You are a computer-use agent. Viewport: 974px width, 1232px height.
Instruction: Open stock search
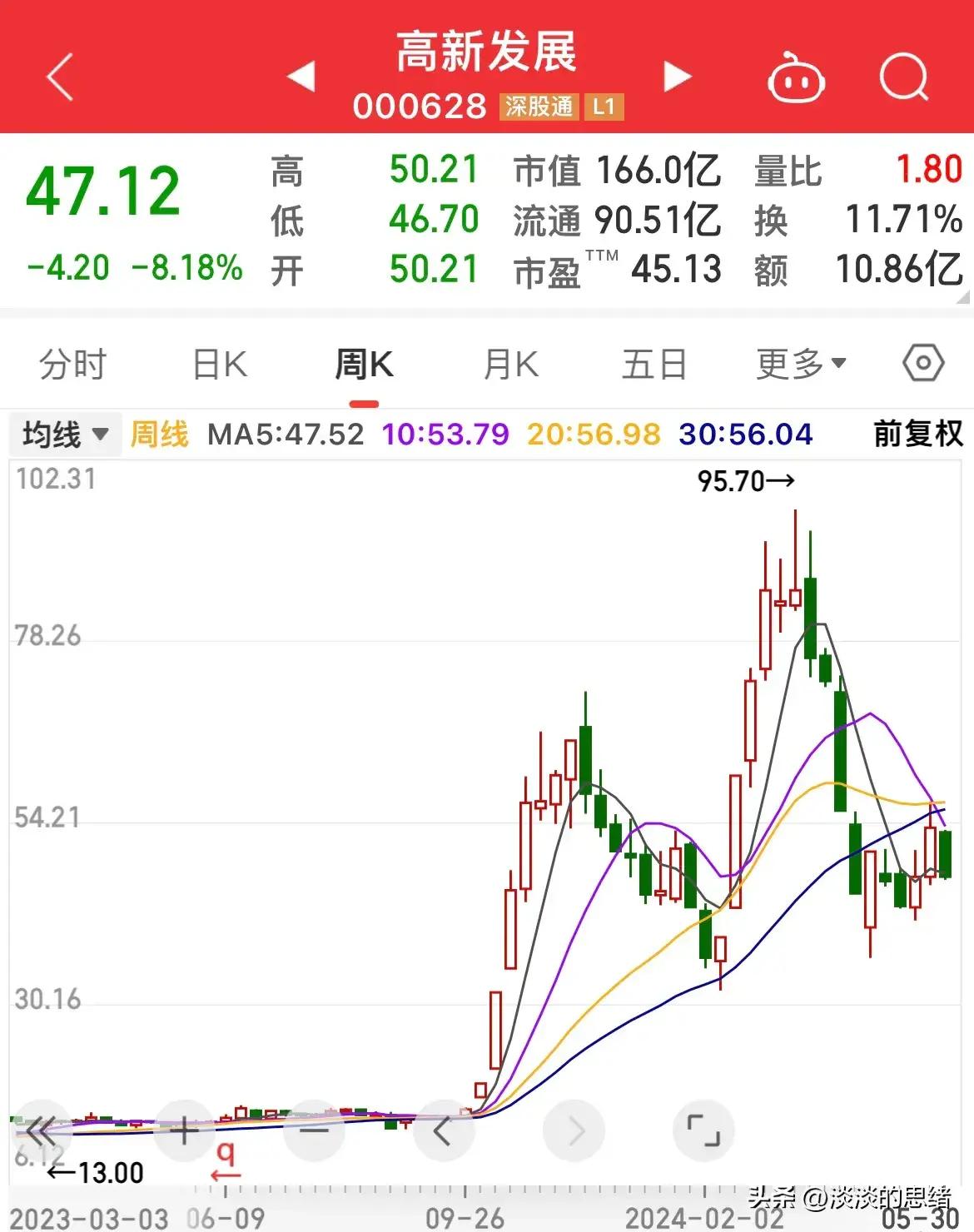click(x=904, y=77)
